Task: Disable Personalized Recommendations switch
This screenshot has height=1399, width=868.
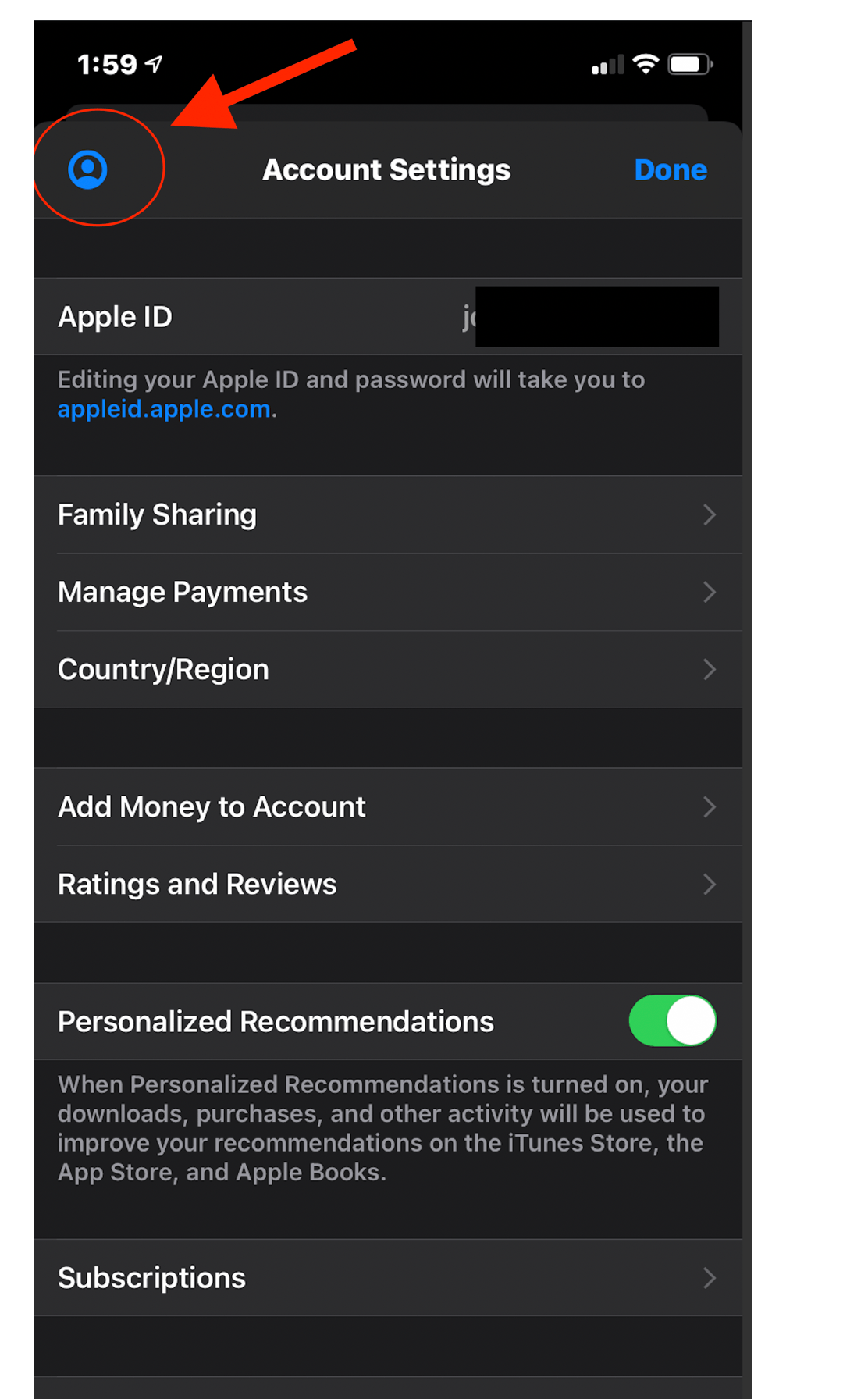Action: (672, 1021)
